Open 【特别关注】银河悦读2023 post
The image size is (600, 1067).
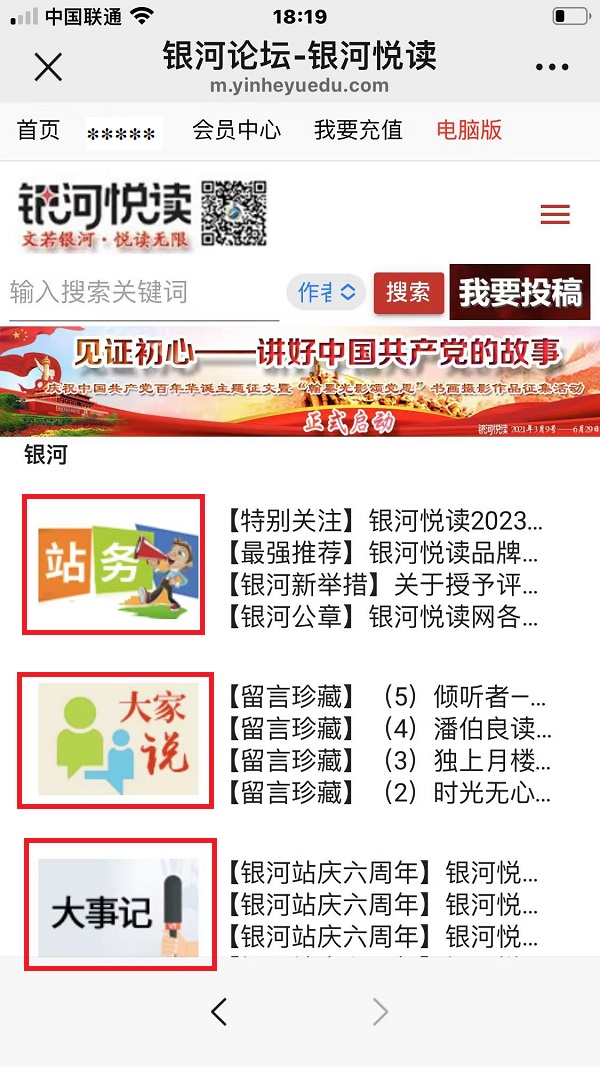tap(386, 521)
